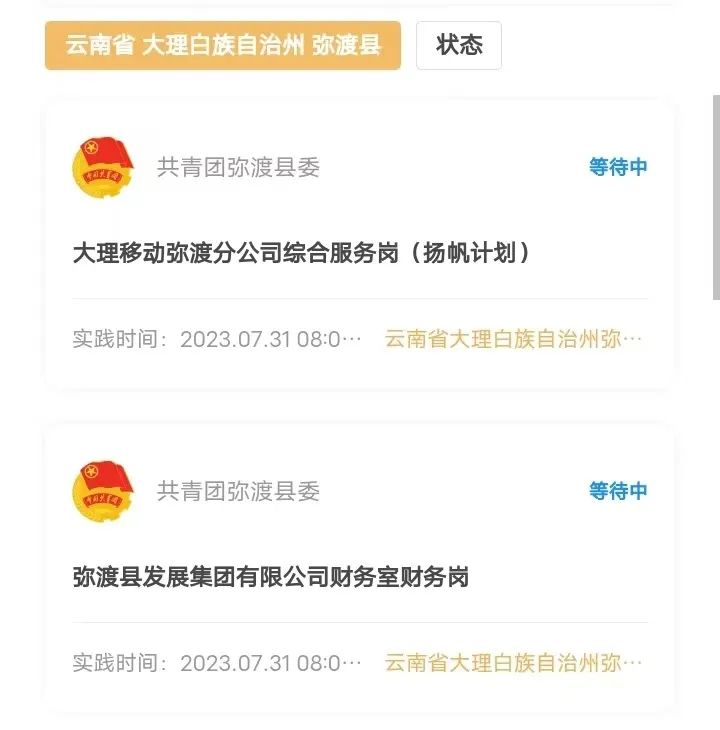Click the 共青团弥渡县委 organization name text

click(x=239, y=166)
